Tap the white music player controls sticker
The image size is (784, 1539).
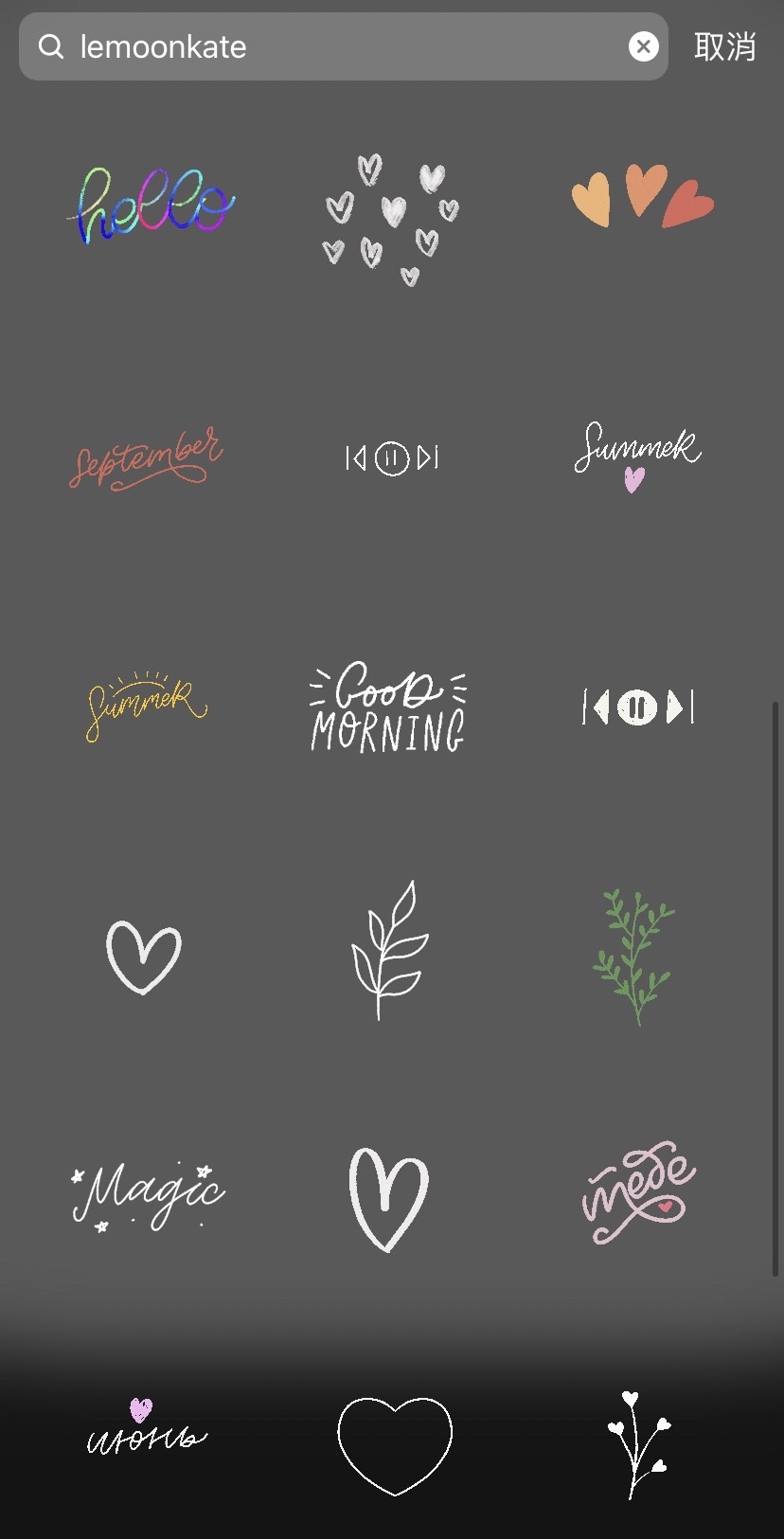click(391, 458)
